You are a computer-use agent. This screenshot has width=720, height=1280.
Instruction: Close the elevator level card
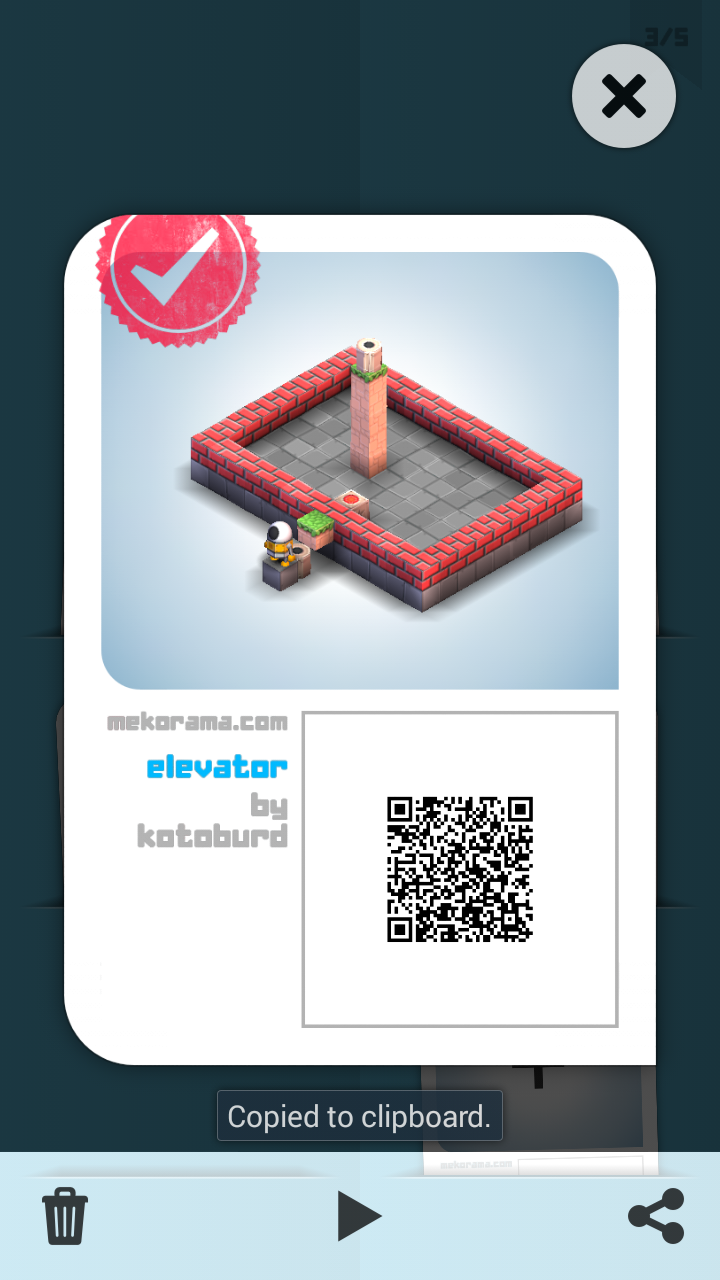tap(624, 97)
